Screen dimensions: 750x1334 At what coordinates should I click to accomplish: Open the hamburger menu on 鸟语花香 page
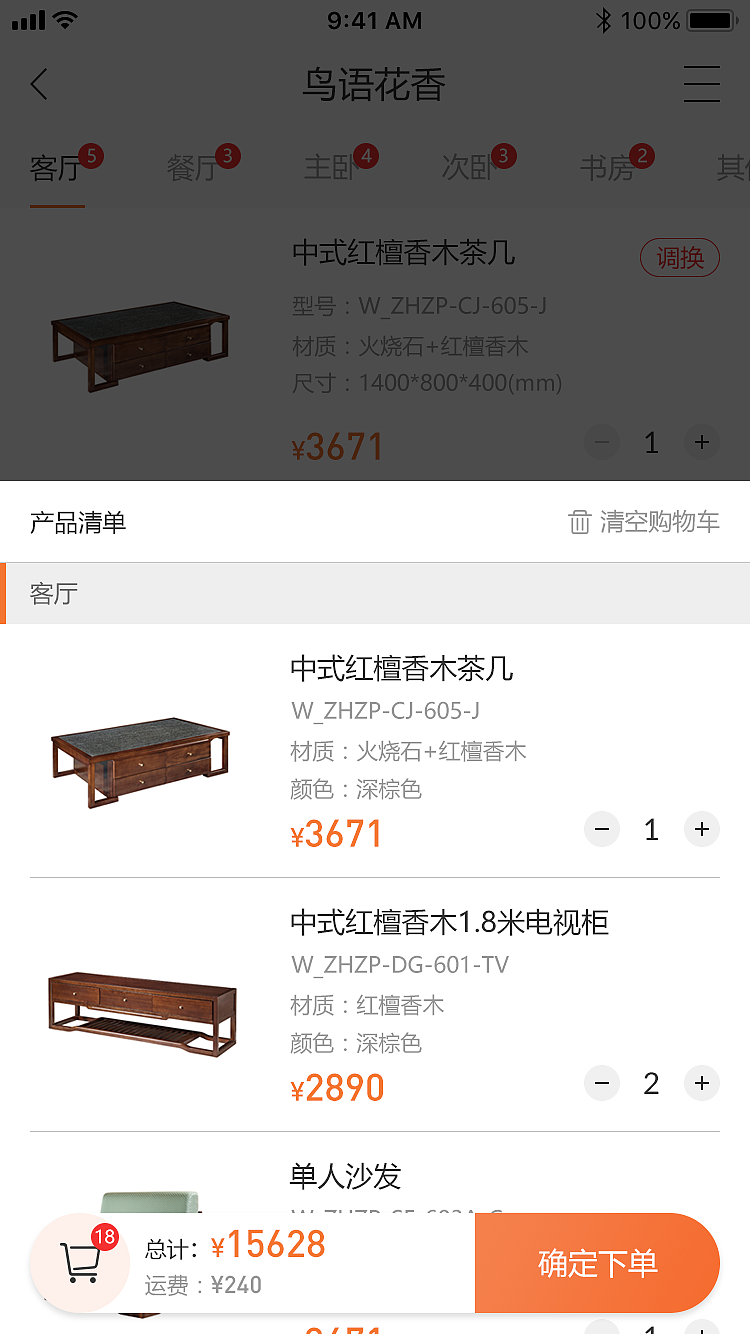pyautogui.click(x=701, y=84)
